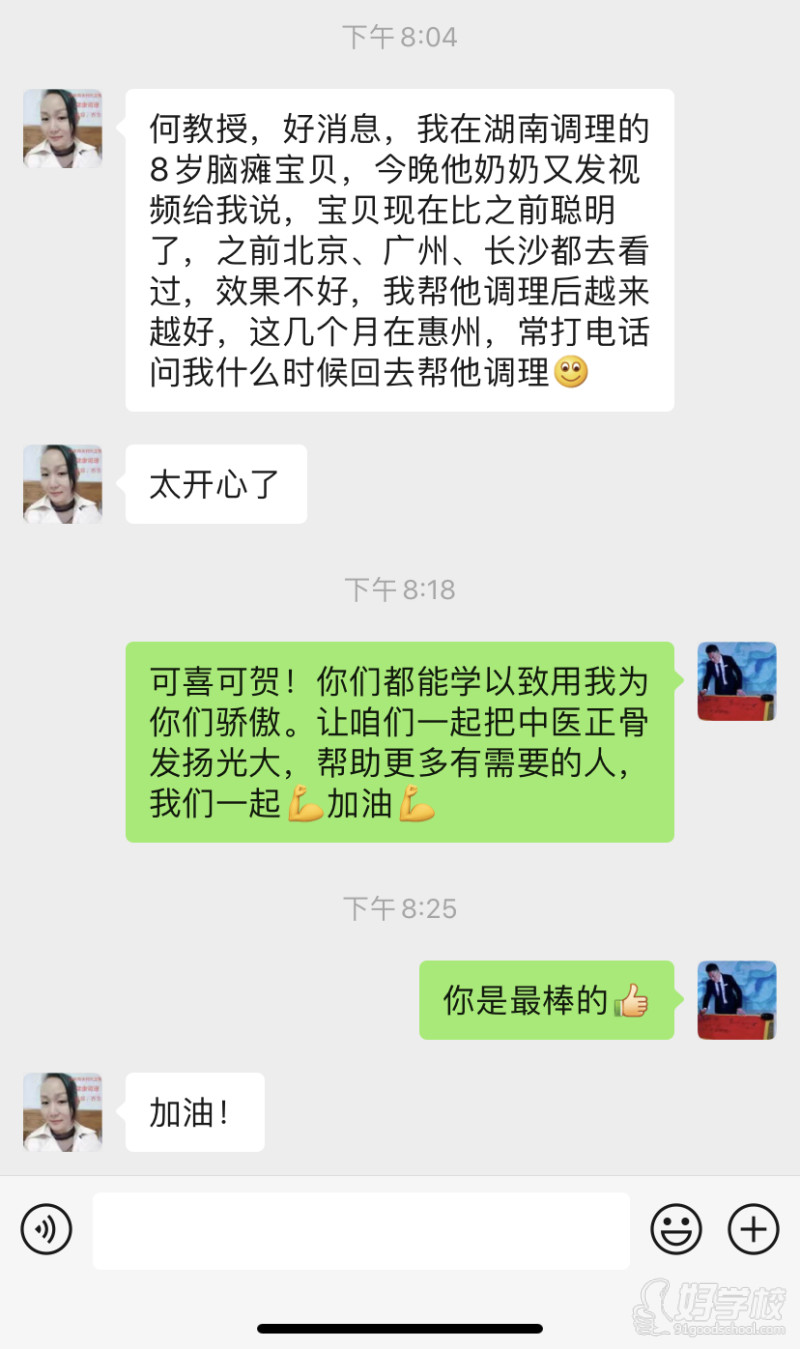
Task: Tap the text input field to type
Action: tap(360, 1229)
